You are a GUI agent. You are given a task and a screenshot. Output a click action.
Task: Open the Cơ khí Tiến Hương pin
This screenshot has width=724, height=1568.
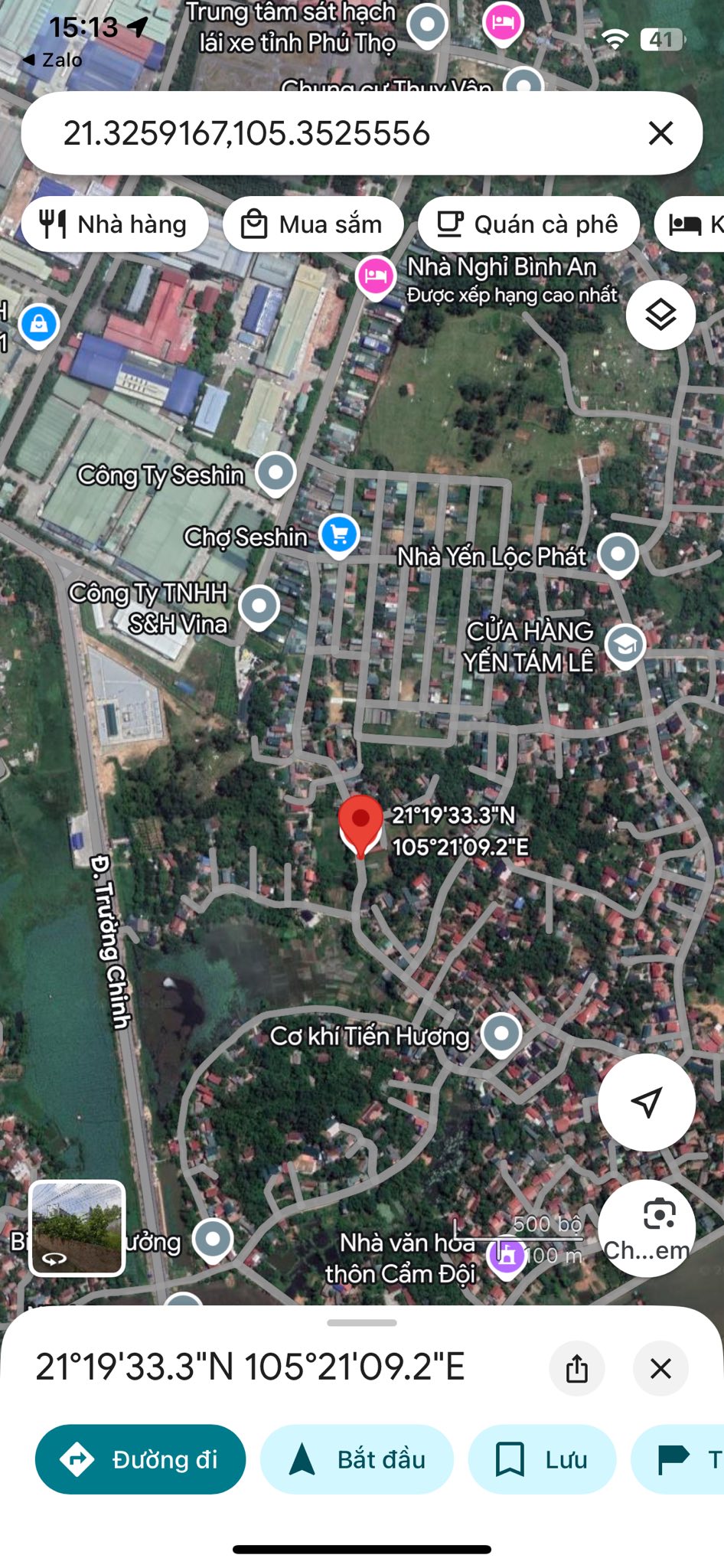(501, 1034)
